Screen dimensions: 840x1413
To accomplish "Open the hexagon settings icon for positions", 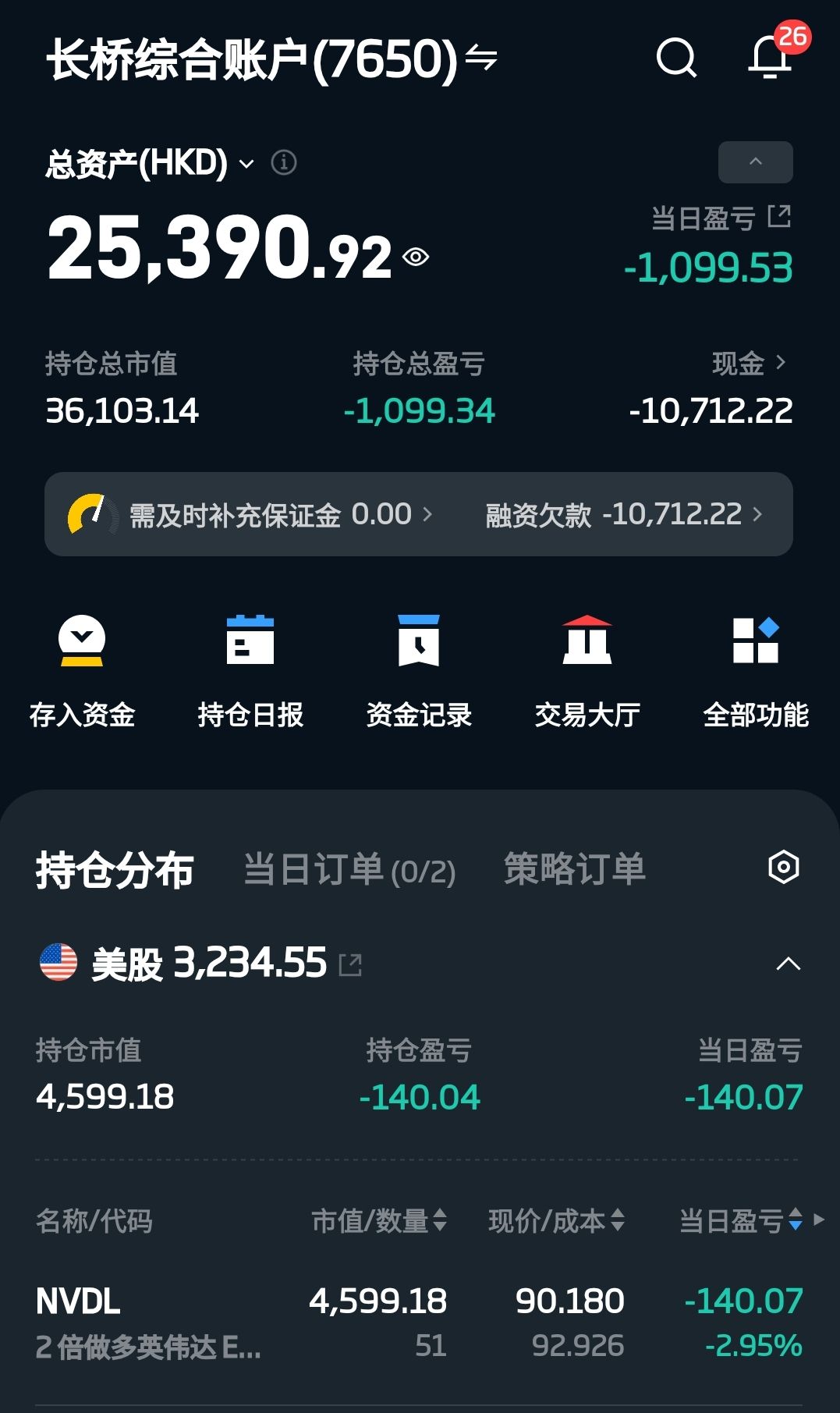I will click(784, 867).
